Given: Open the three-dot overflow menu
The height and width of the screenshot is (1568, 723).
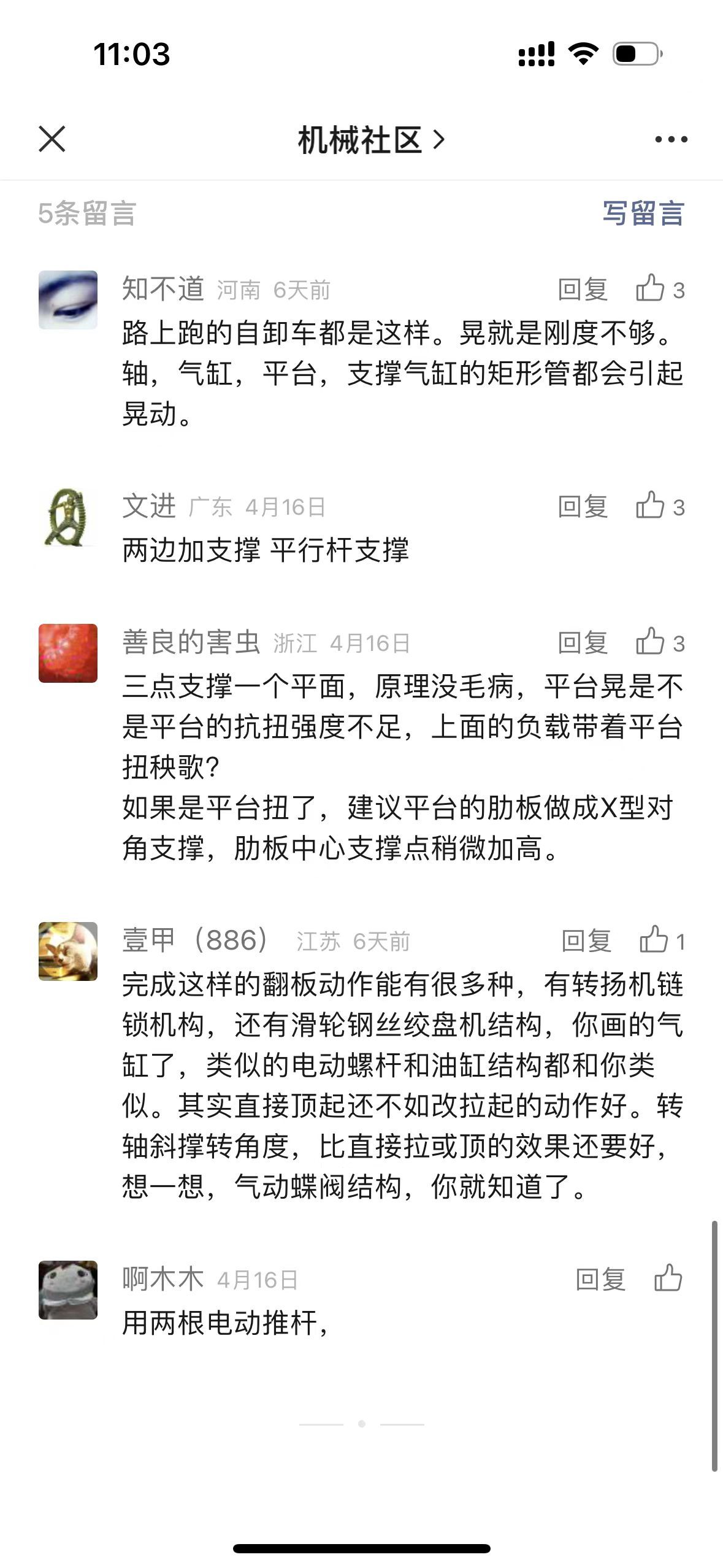Looking at the screenshot, I should [x=671, y=140].
